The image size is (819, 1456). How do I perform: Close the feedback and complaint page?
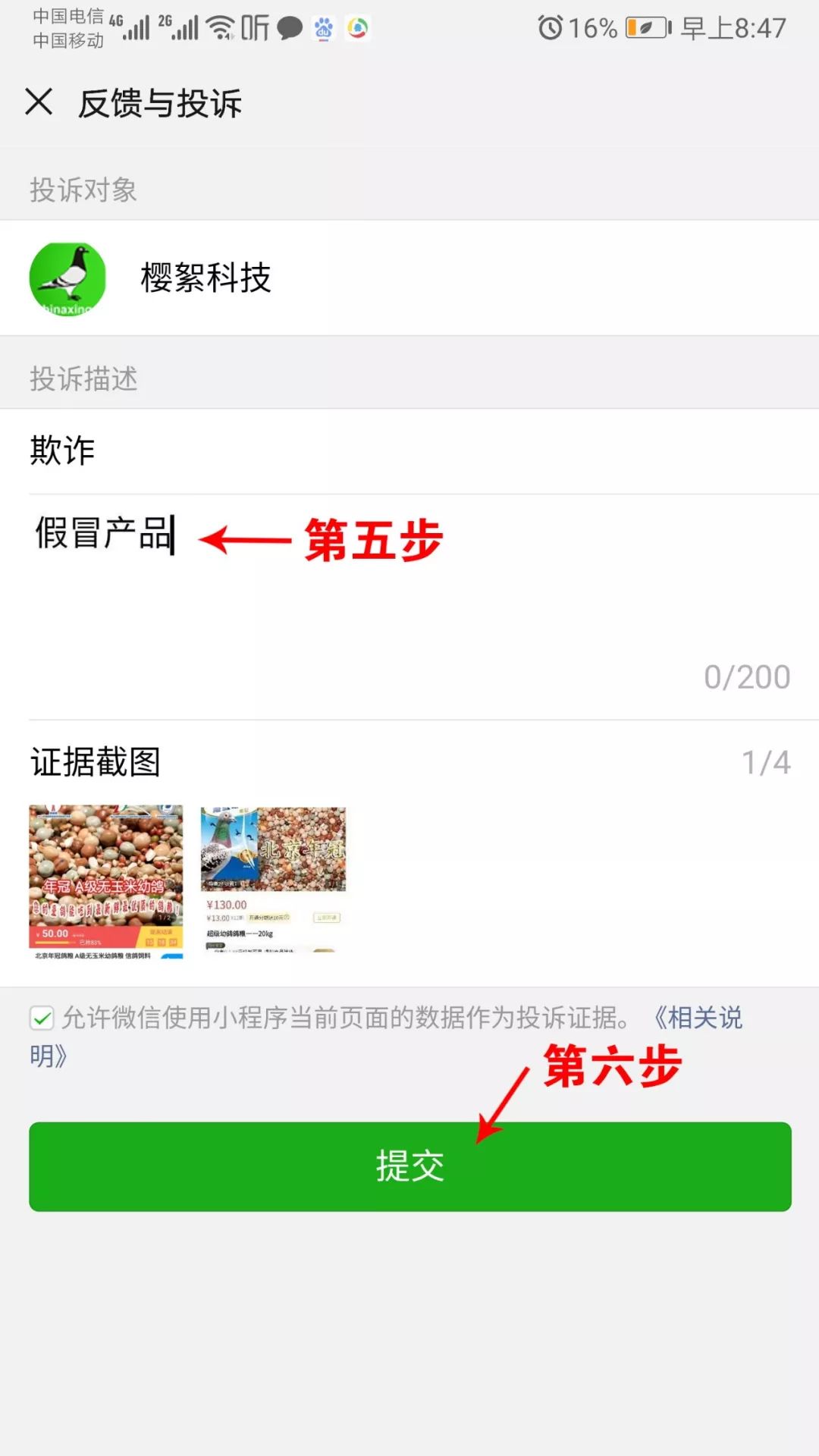click(x=39, y=102)
